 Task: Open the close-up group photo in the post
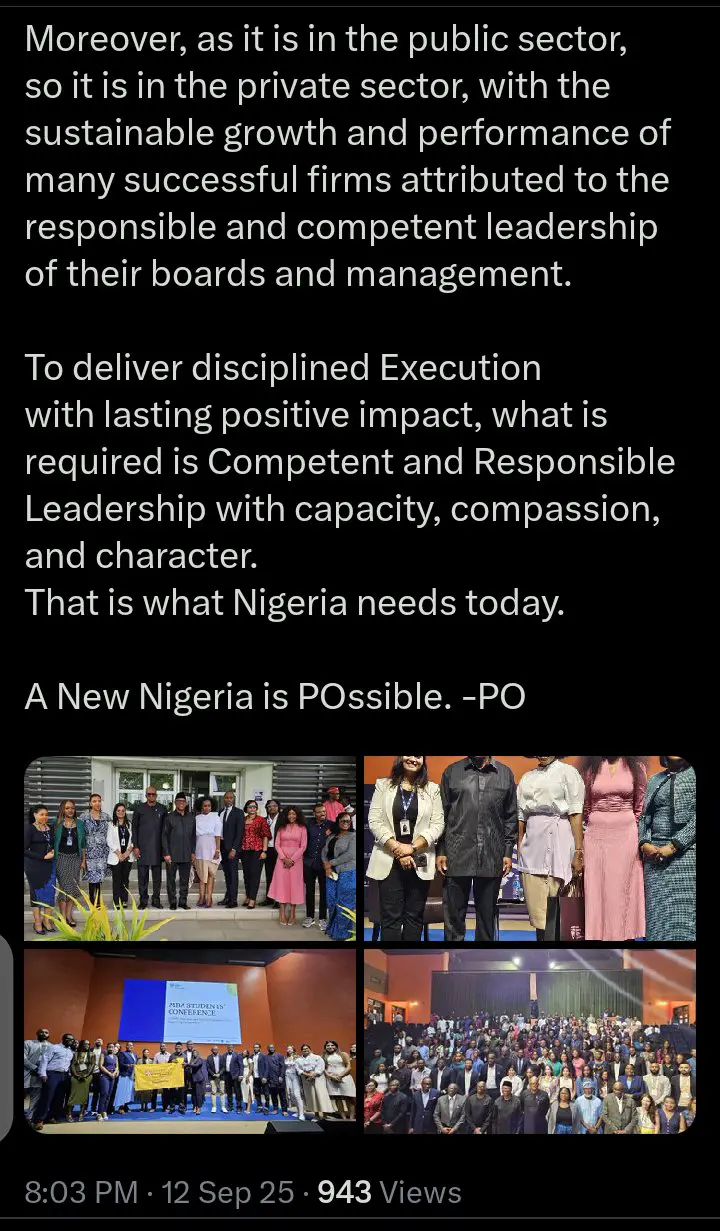pyautogui.click(x=529, y=848)
